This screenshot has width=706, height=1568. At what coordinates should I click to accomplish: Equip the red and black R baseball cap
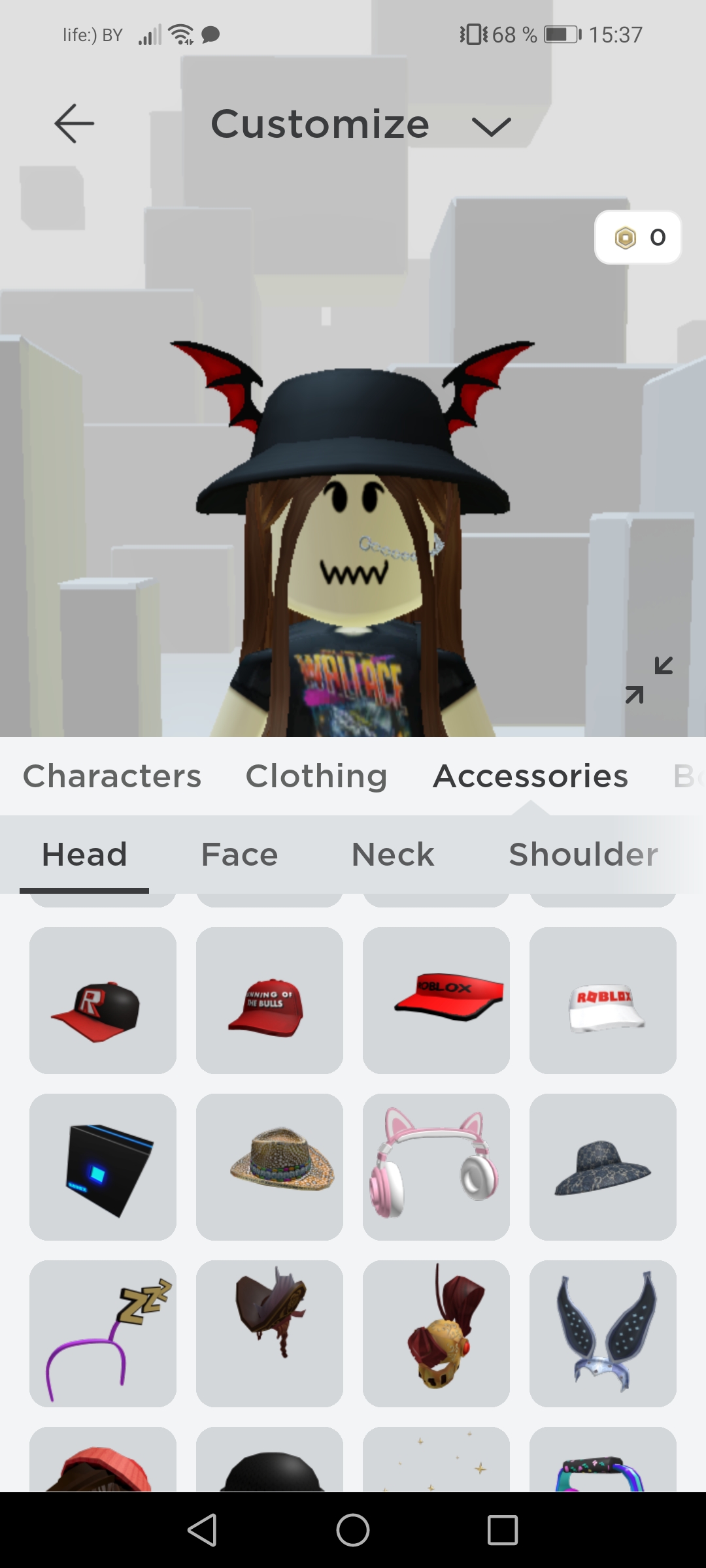tap(103, 1000)
